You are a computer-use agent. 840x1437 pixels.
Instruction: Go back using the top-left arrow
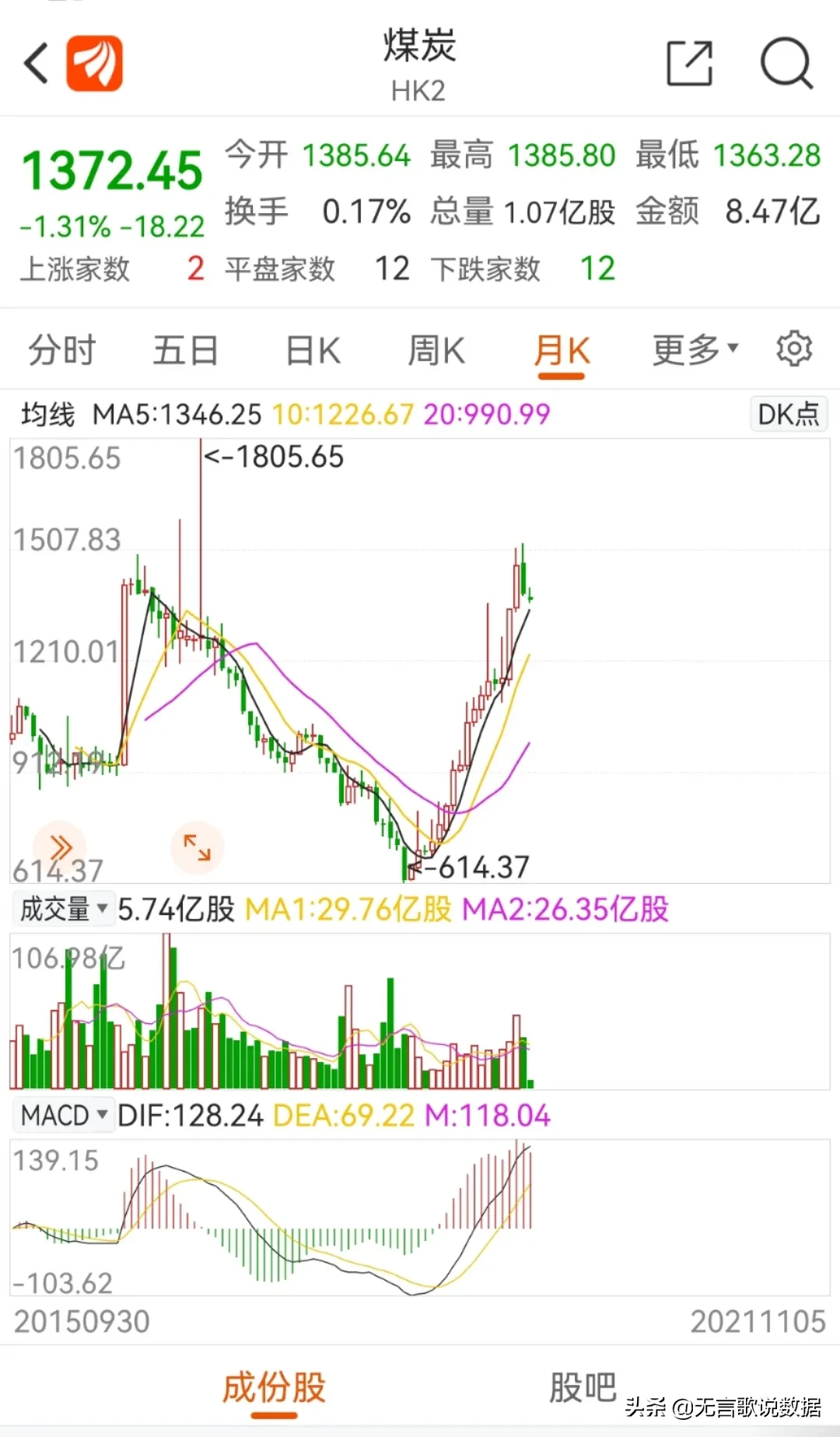pyautogui.click(x=37, y=63)
